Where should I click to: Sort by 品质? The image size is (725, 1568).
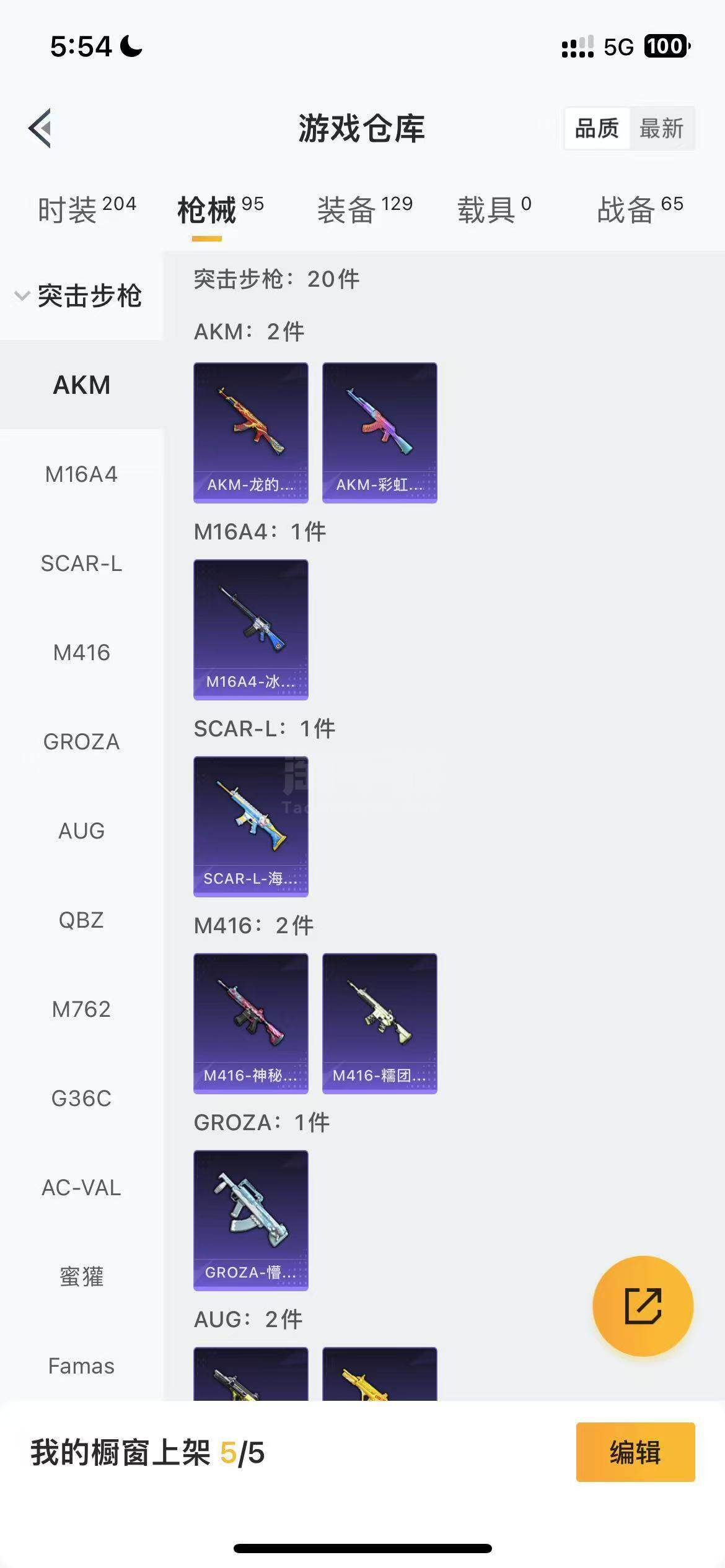tap(597, 129)
